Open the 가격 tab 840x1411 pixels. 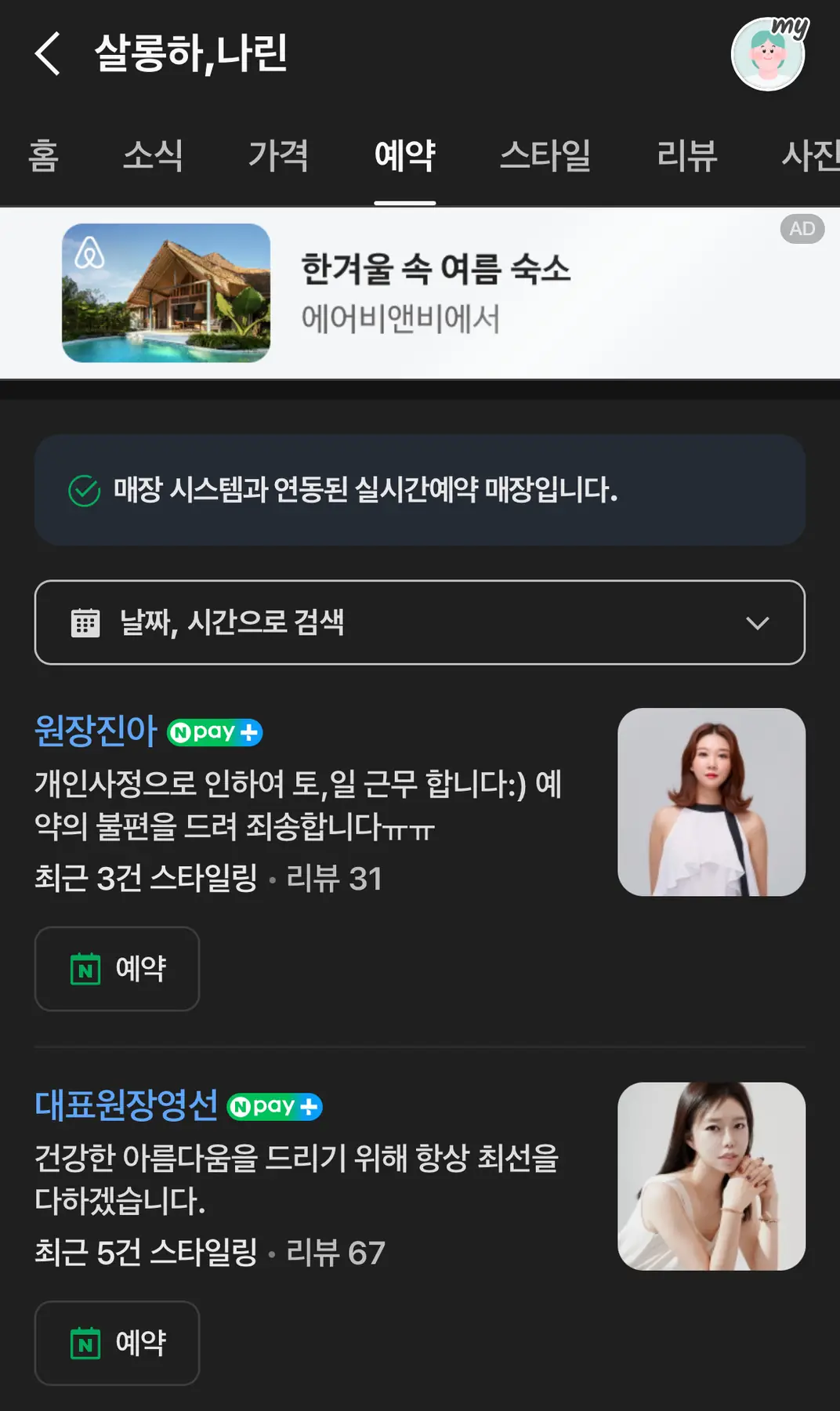(x=278, y=155)
